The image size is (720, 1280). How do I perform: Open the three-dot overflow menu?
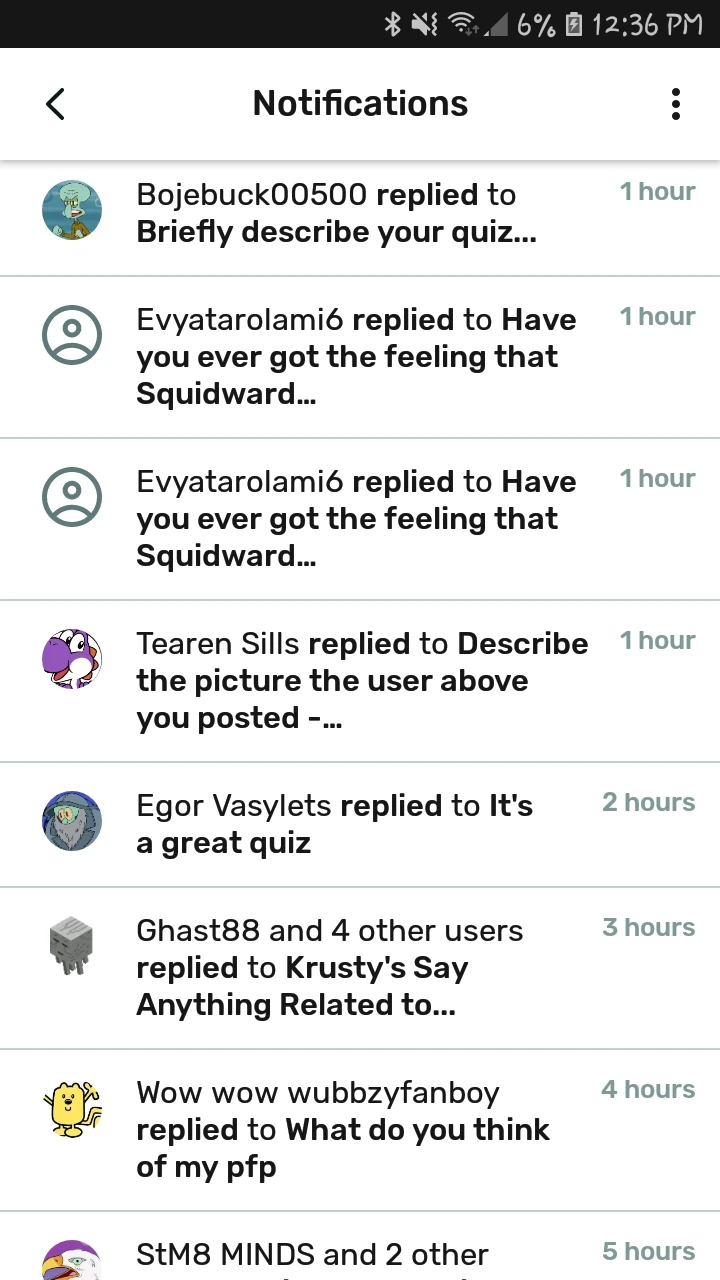(676, 103)
